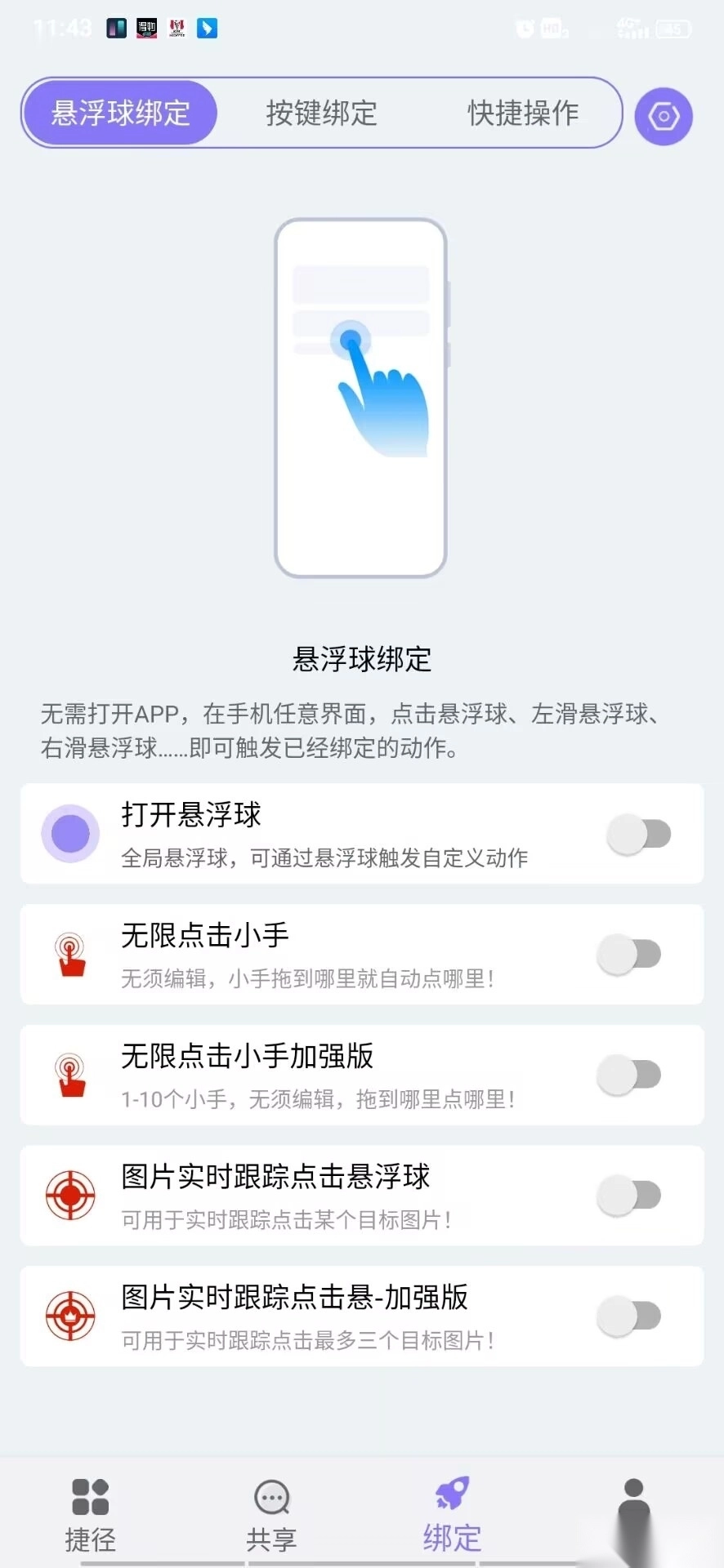This screenshot has height=1568, width=724.
Task: Open the 共享 tab
Action: point(271,1516)
